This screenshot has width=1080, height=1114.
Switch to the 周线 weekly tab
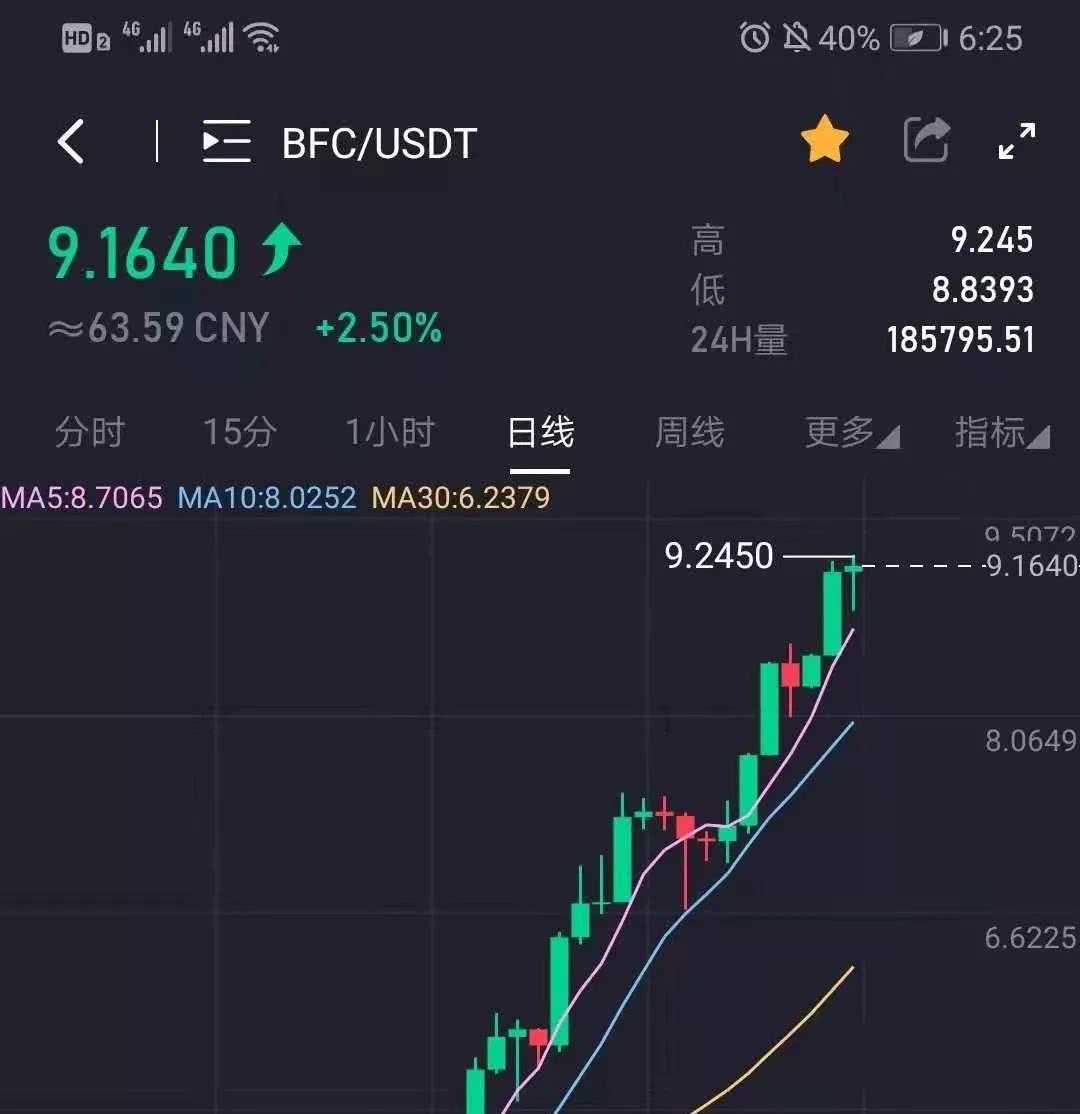(x=689, y=433)
